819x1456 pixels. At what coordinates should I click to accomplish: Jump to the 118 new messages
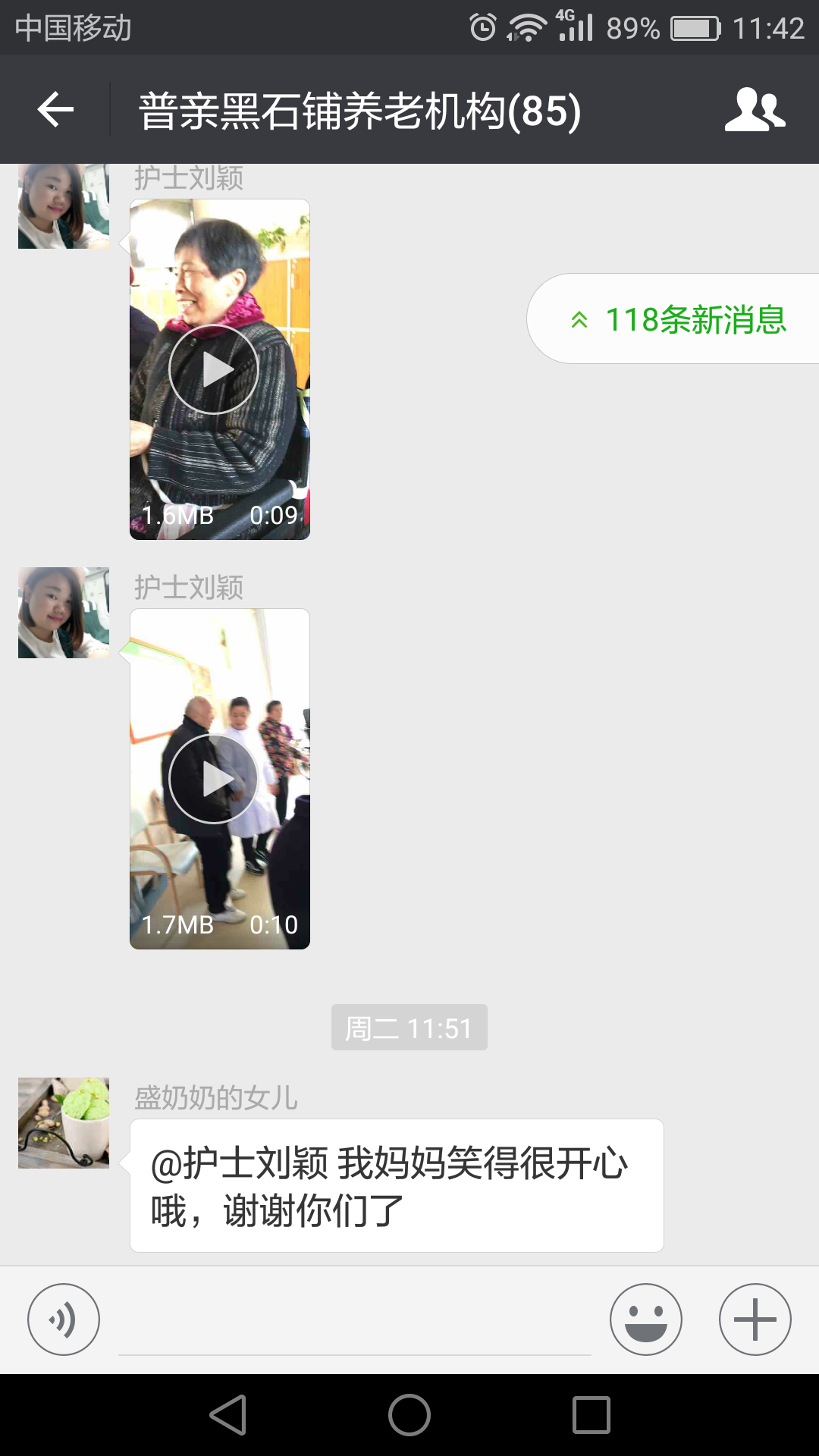point(679,319)
